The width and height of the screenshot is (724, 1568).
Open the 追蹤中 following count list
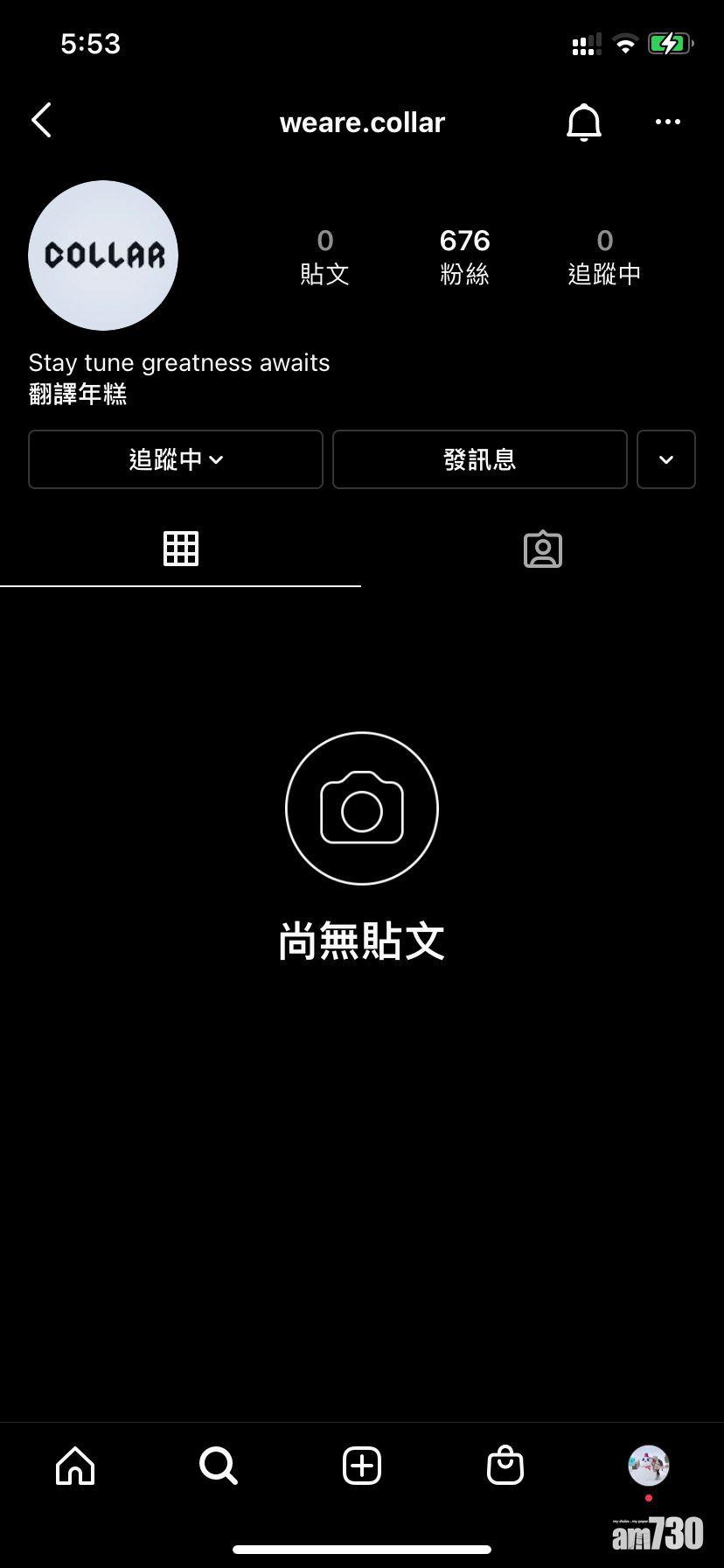click(x=604, y=255)
